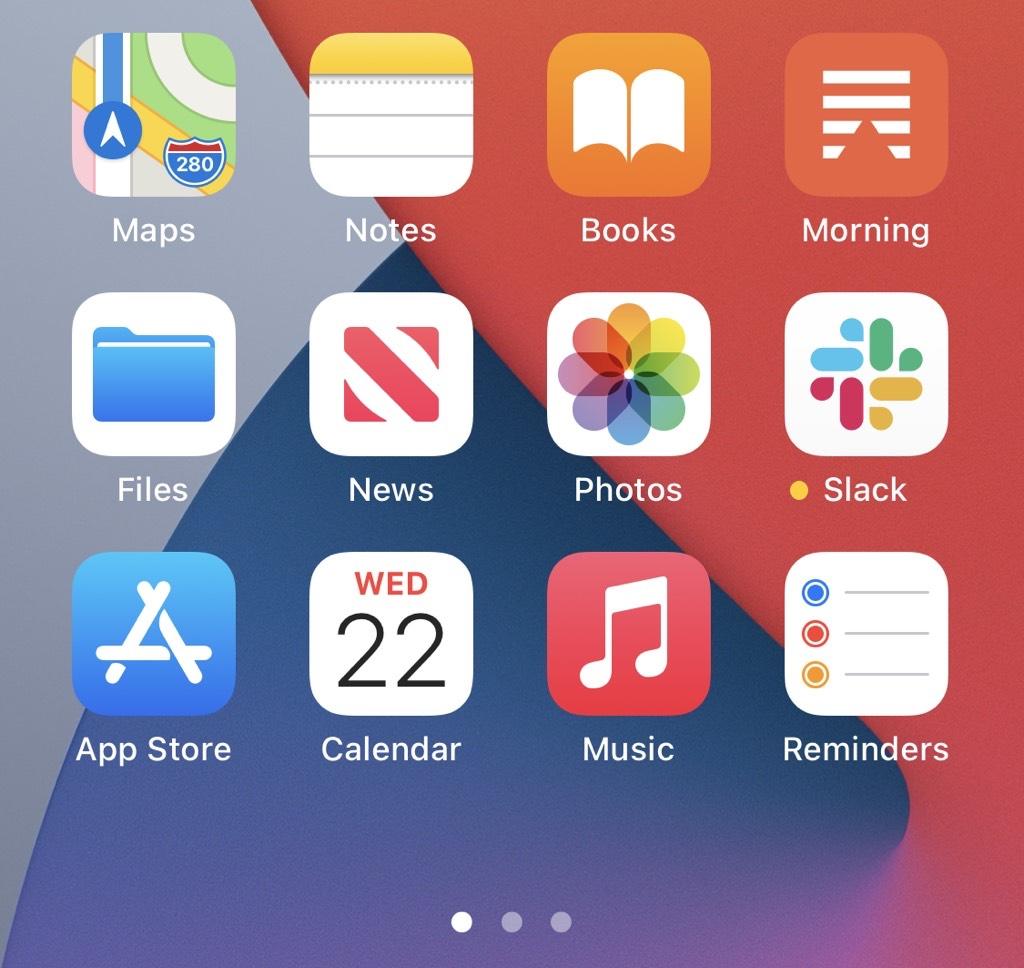Open the Maps app

(x=153, y=114)
